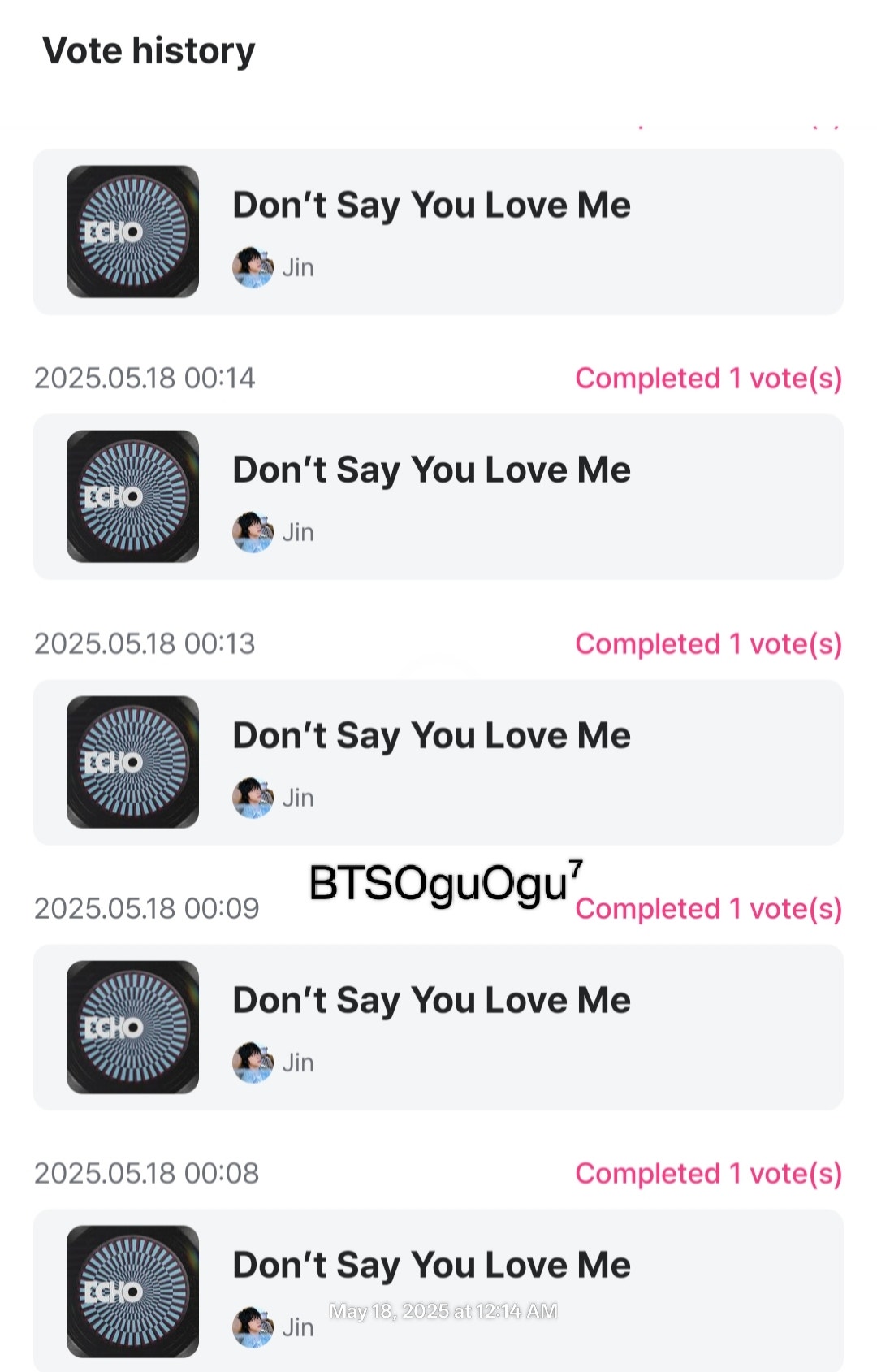Image resolution: width=877 pixels, height=1372 pixels.
Task: Open the Completed 1 vote(s) detail for 00:09
Action: click(x=709, y=909)
